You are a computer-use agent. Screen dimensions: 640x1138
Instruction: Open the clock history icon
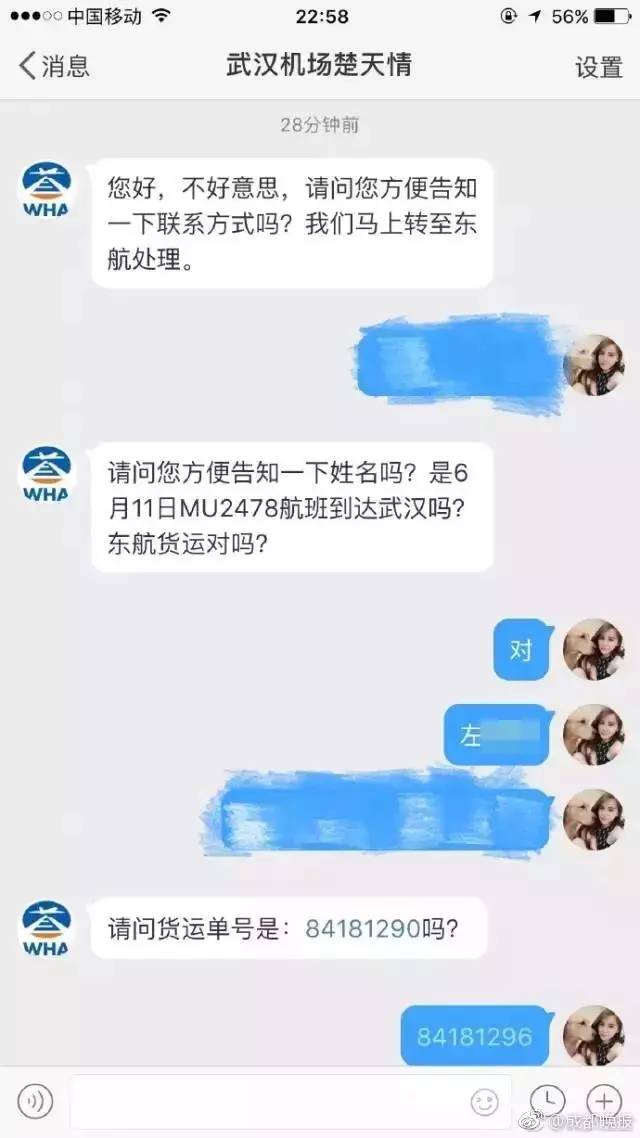547,1101
